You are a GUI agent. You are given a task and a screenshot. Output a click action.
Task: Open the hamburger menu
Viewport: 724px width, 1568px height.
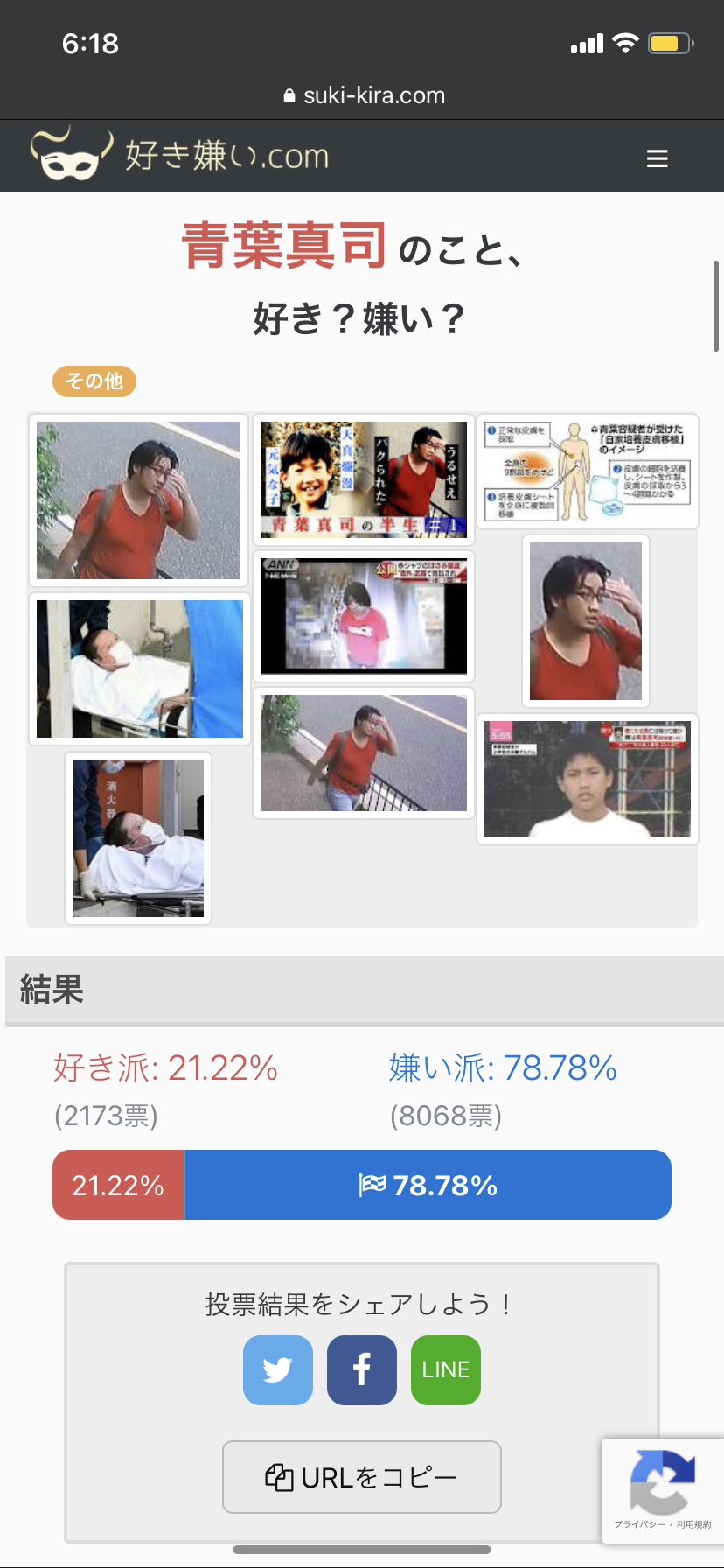657,158
